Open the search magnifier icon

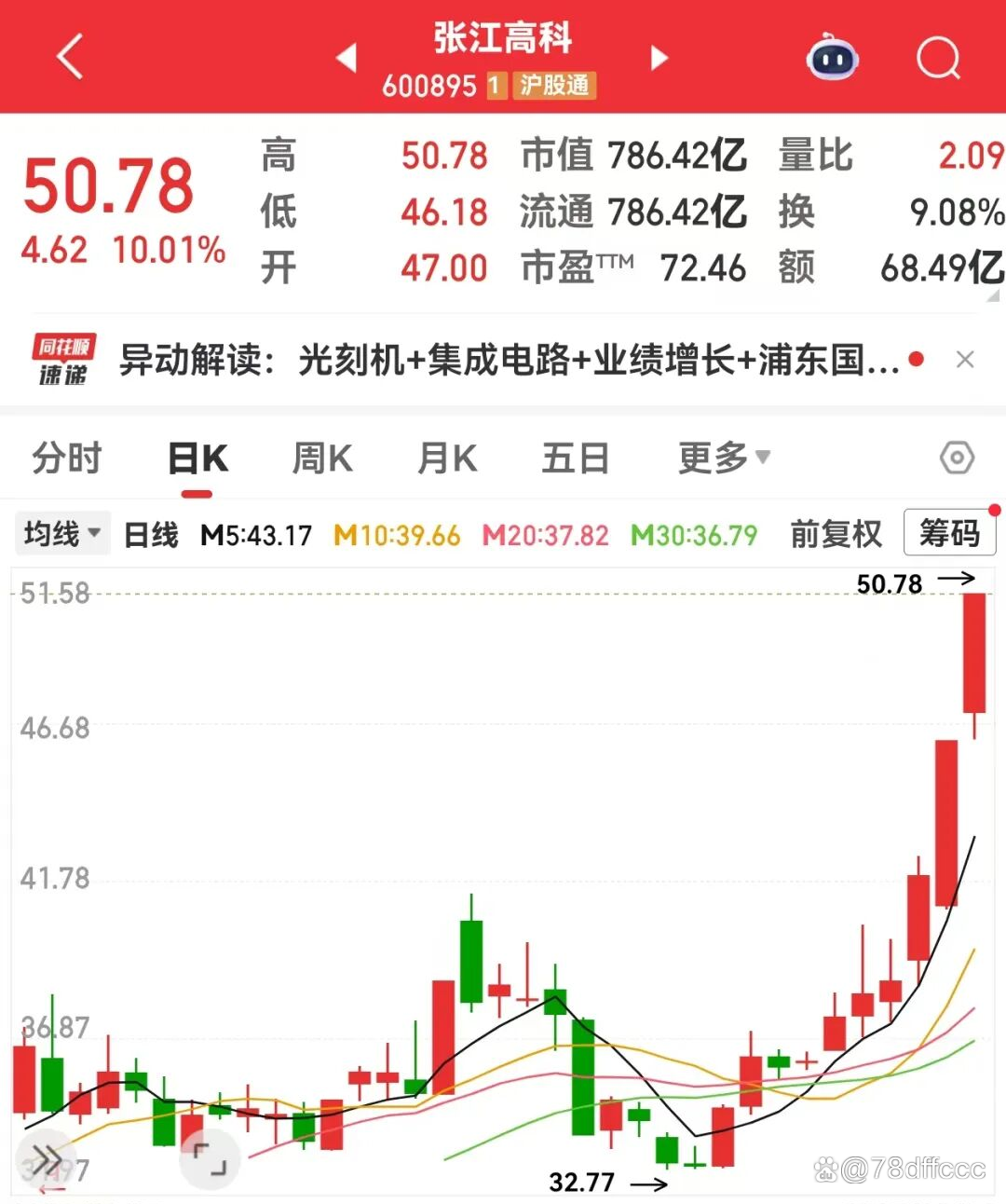(938, 58)
